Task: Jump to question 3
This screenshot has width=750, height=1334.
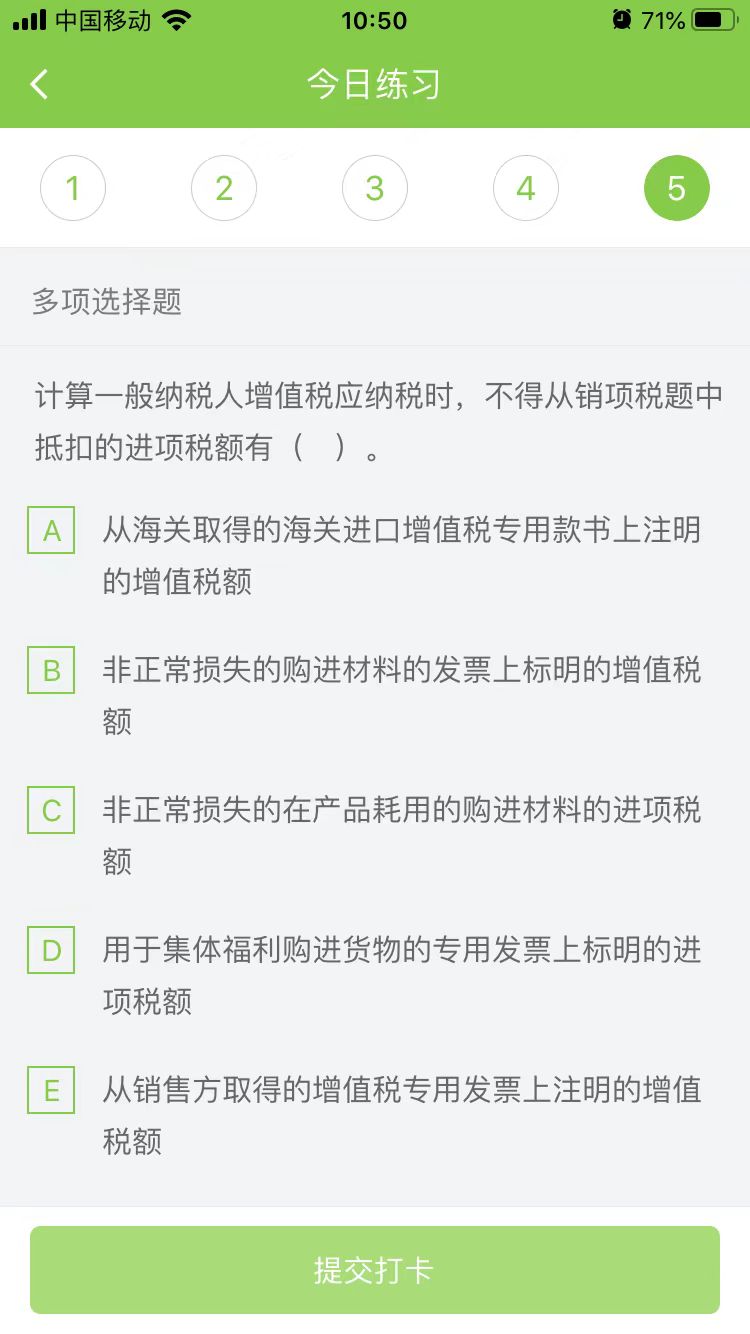Action: point(375,188)
